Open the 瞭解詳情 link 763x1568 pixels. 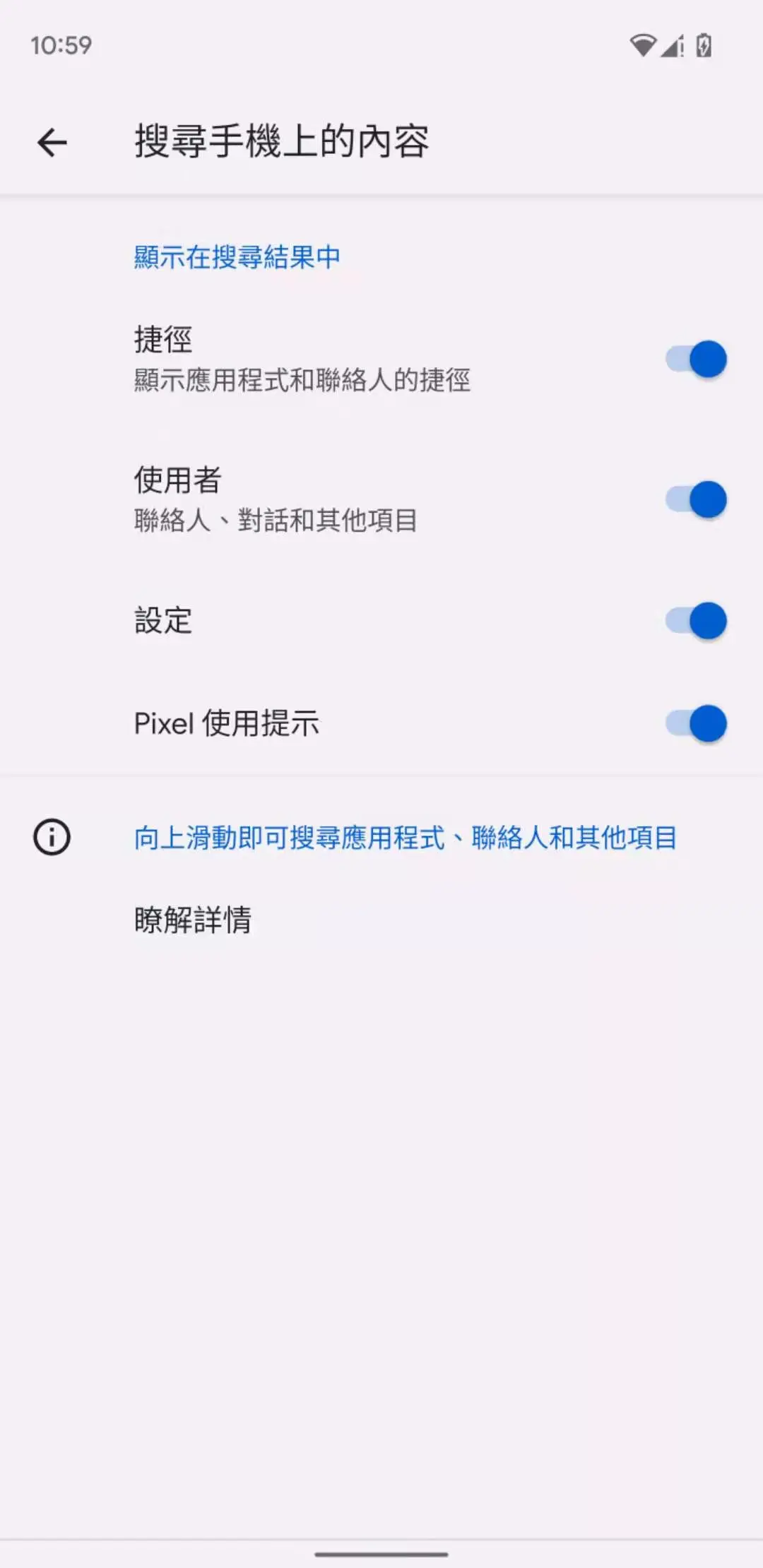194,918
